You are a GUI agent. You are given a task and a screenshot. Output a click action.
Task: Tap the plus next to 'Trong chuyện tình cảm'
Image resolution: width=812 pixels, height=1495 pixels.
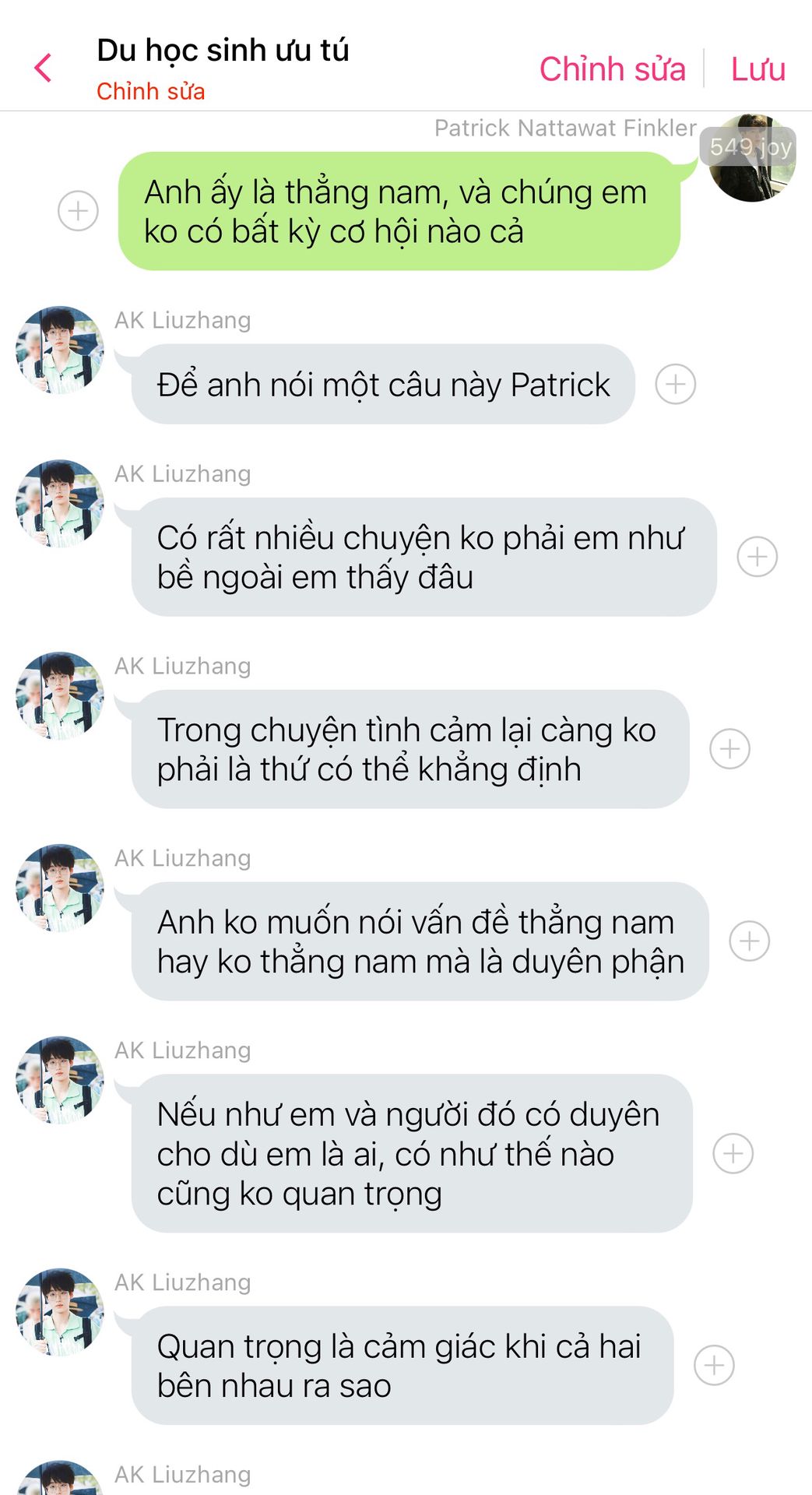(729, 749)
